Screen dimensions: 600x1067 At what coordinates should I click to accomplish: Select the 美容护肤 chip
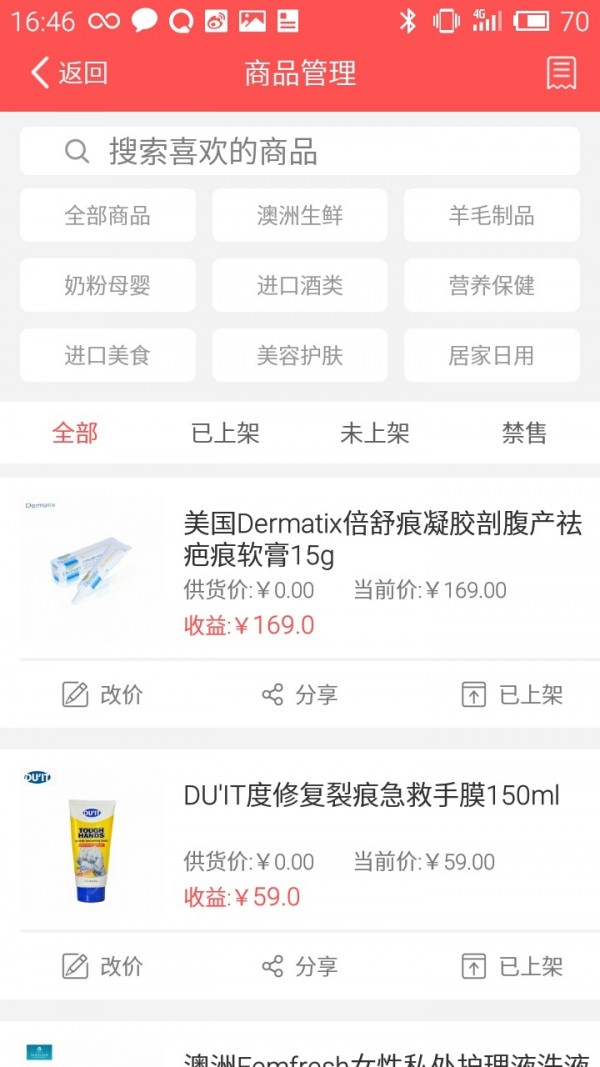pos(300,355)
